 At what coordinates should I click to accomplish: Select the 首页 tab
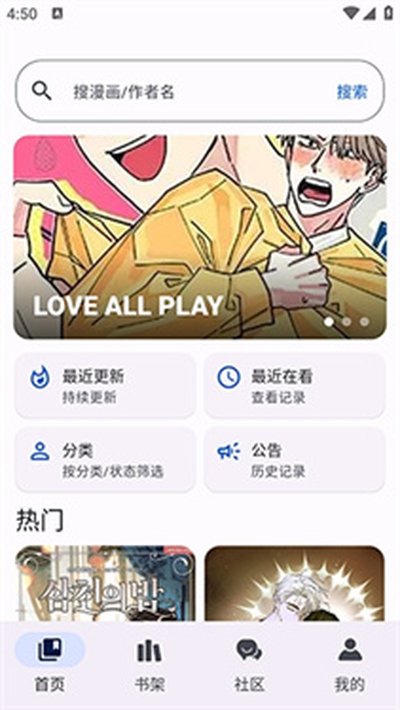tap(50, 663)
